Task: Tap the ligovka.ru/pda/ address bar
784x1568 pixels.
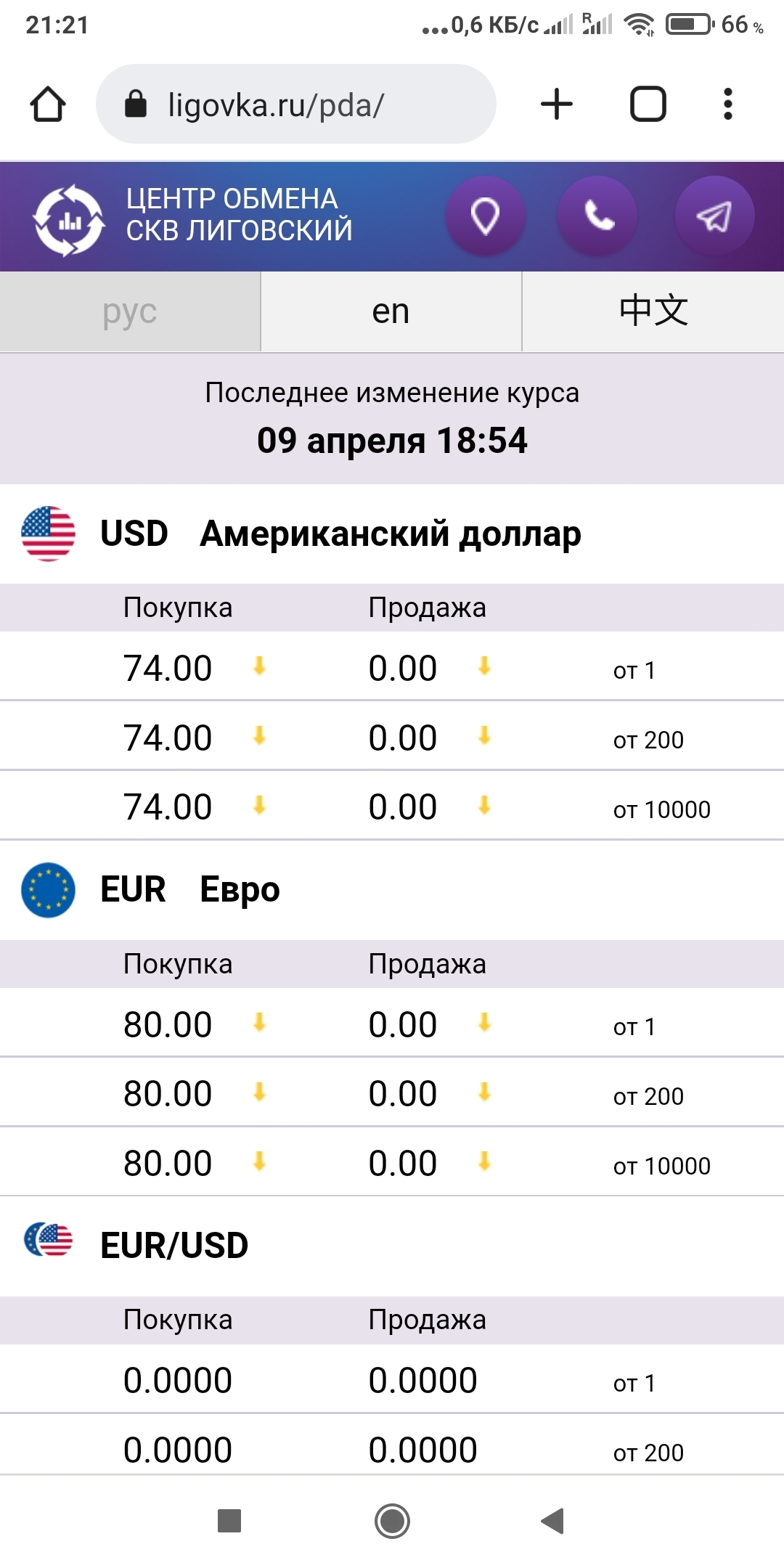Action: [x=295, y=105]
